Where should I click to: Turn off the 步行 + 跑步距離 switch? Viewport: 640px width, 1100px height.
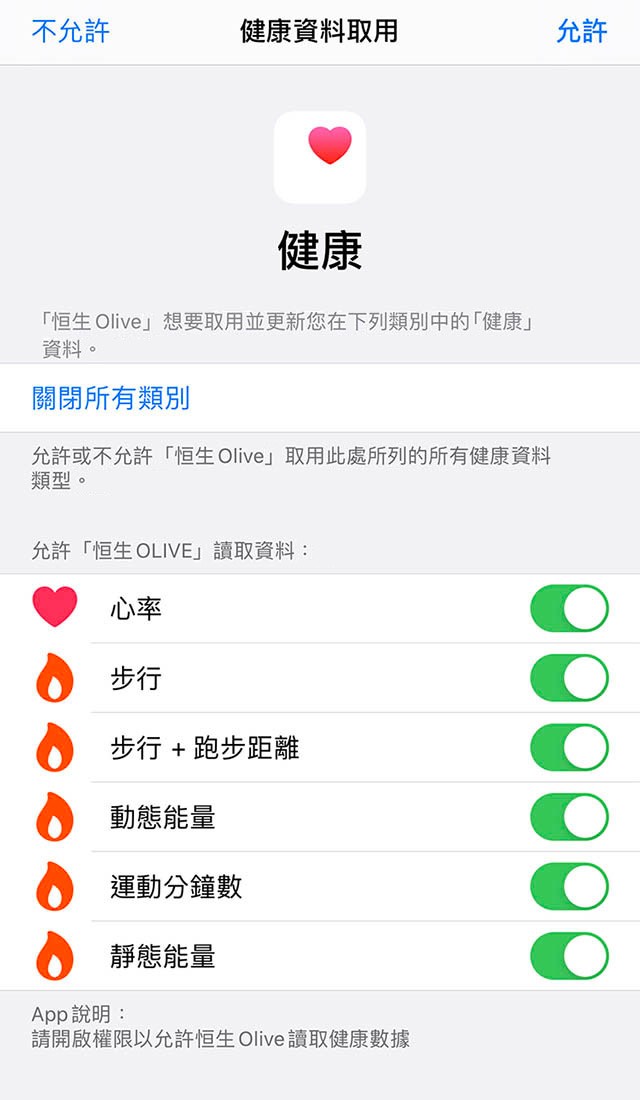coord(569,747)
